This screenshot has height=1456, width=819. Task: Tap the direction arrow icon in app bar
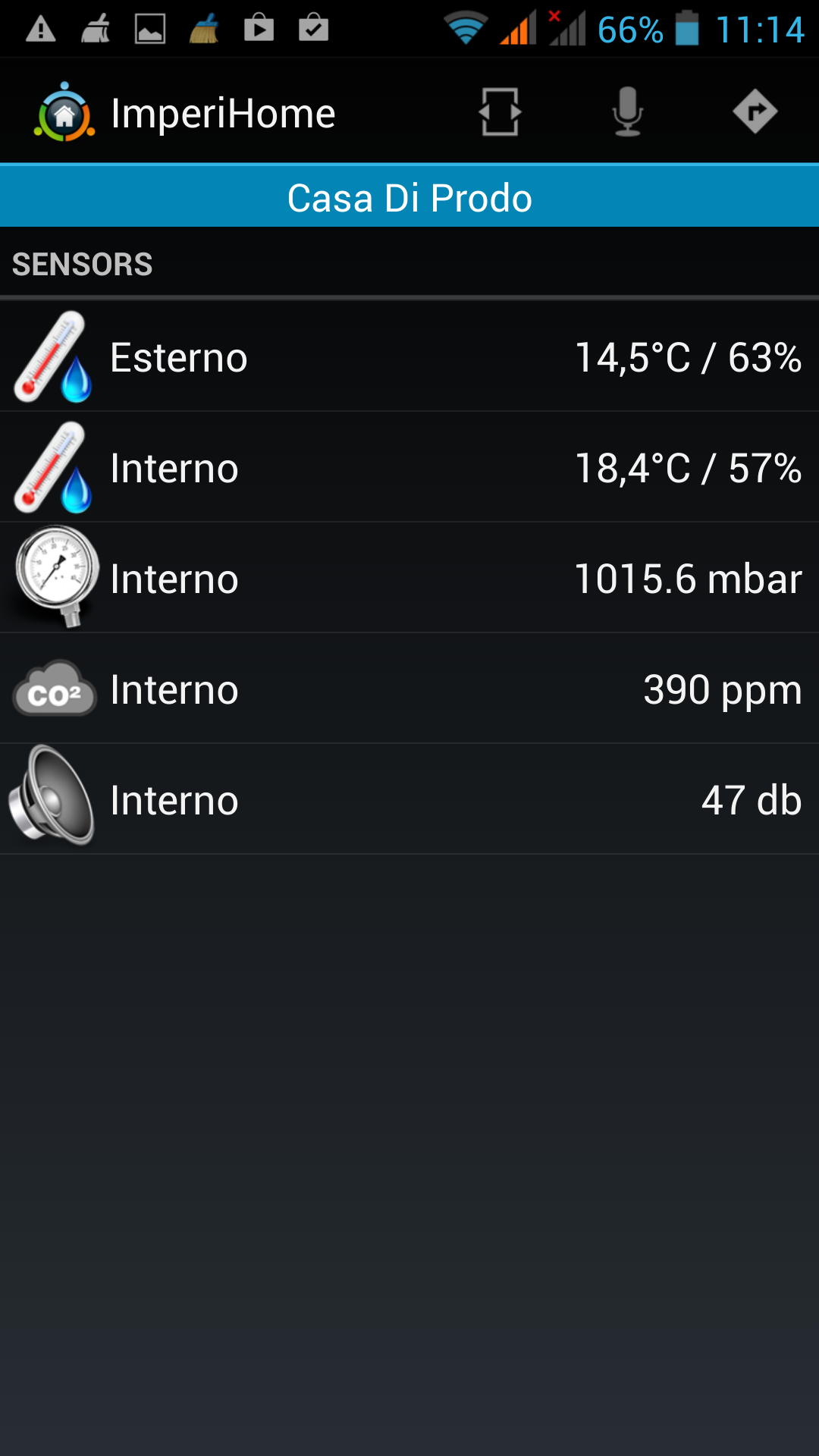(755, 112)
